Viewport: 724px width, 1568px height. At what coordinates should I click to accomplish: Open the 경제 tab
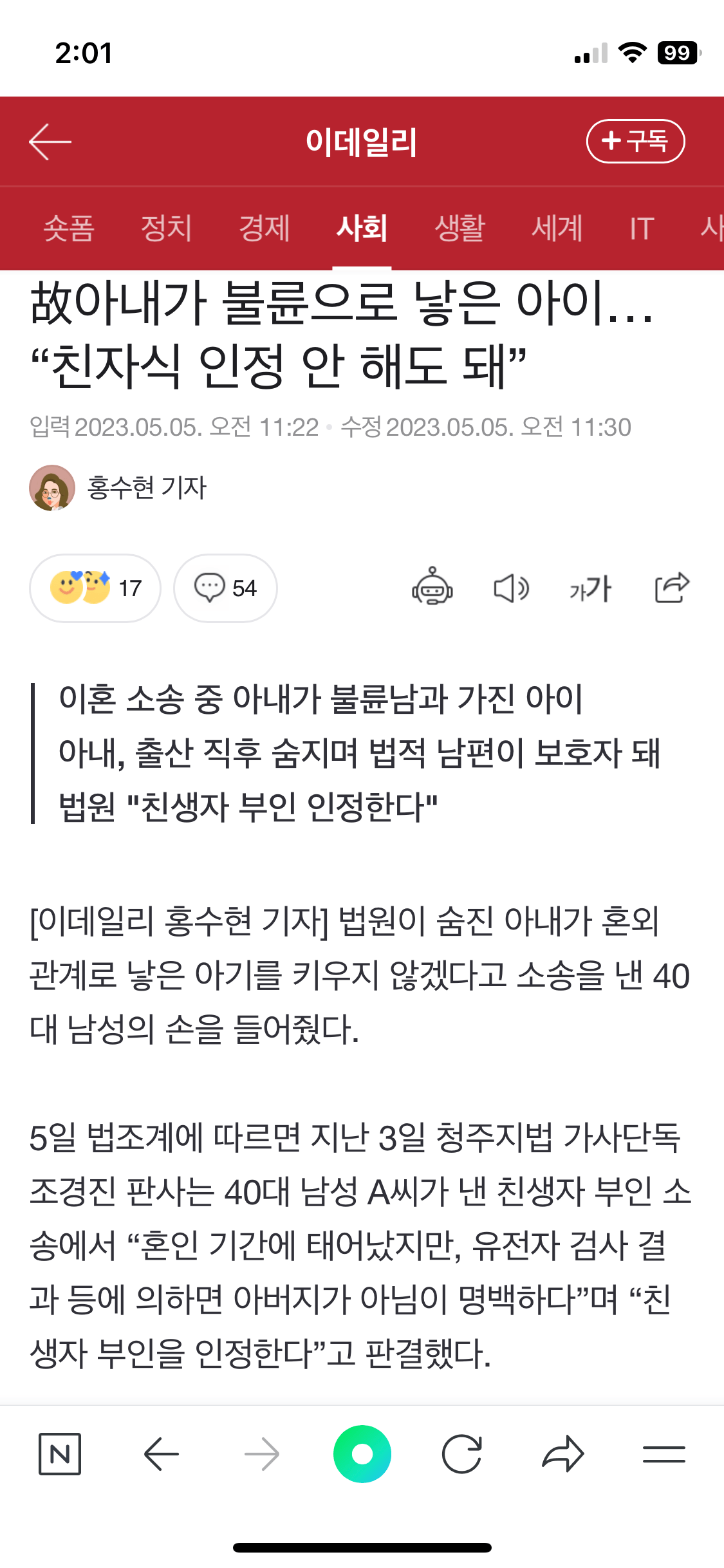pos(264,229)
